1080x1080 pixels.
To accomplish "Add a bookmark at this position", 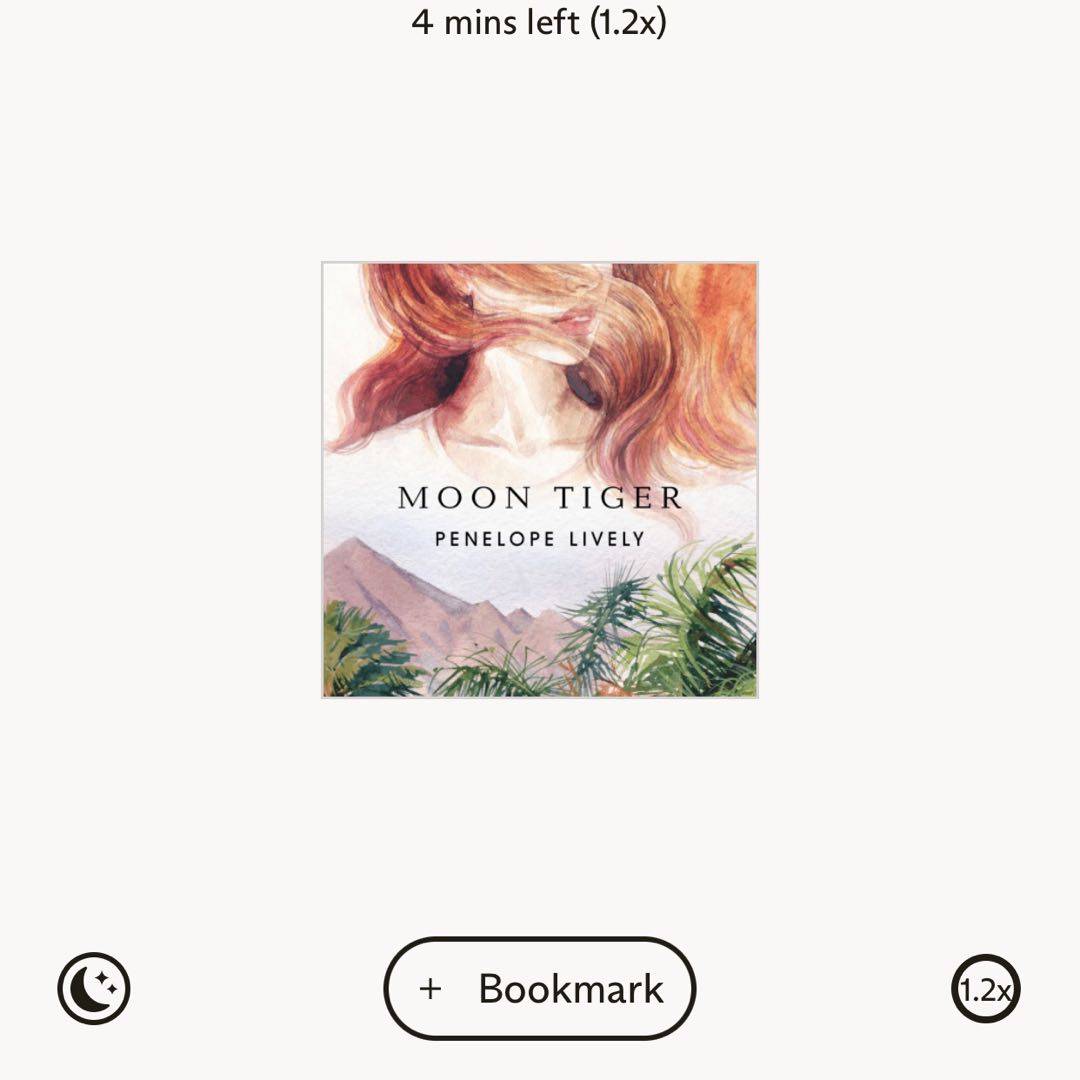I will tap(539, 989).
